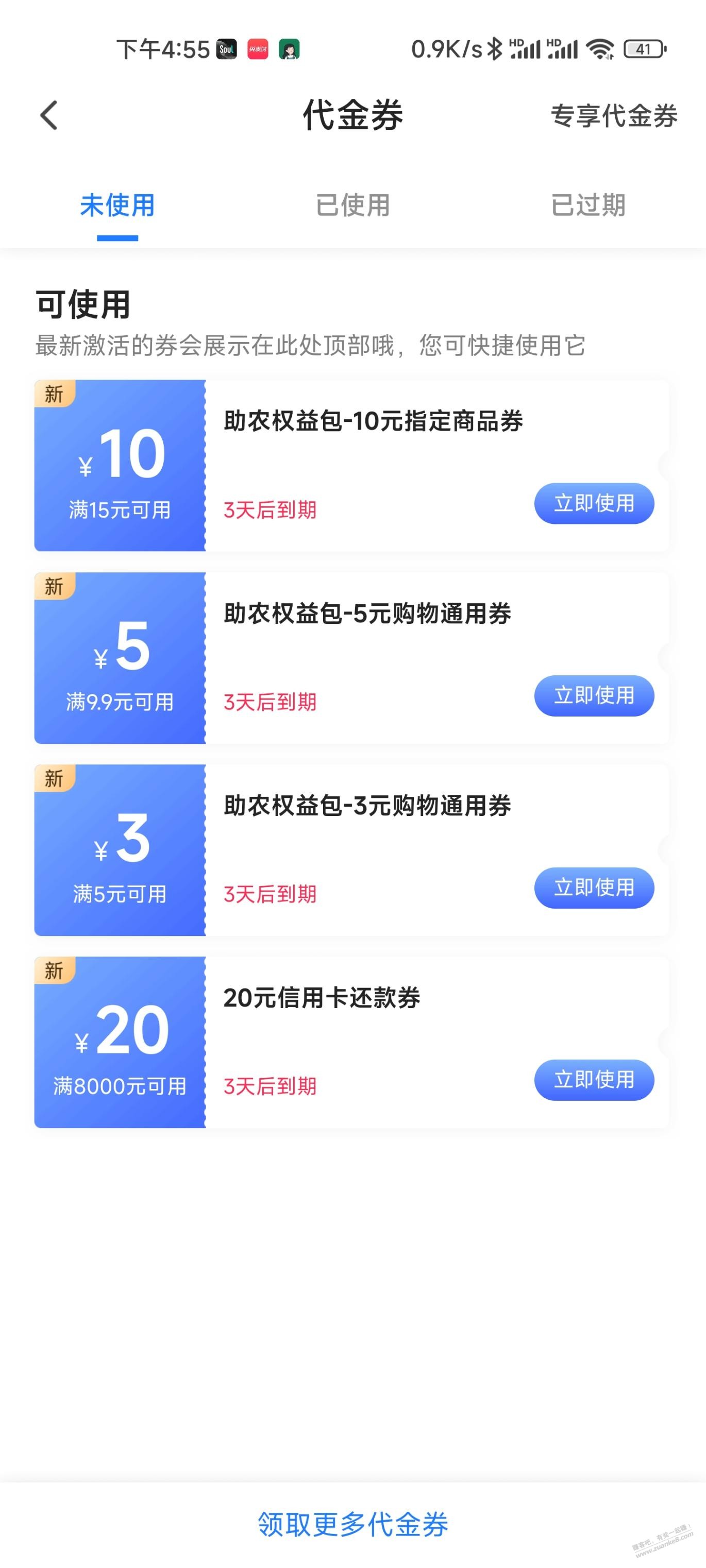Select the currently active 未使用 tab

tap(117, 207)
